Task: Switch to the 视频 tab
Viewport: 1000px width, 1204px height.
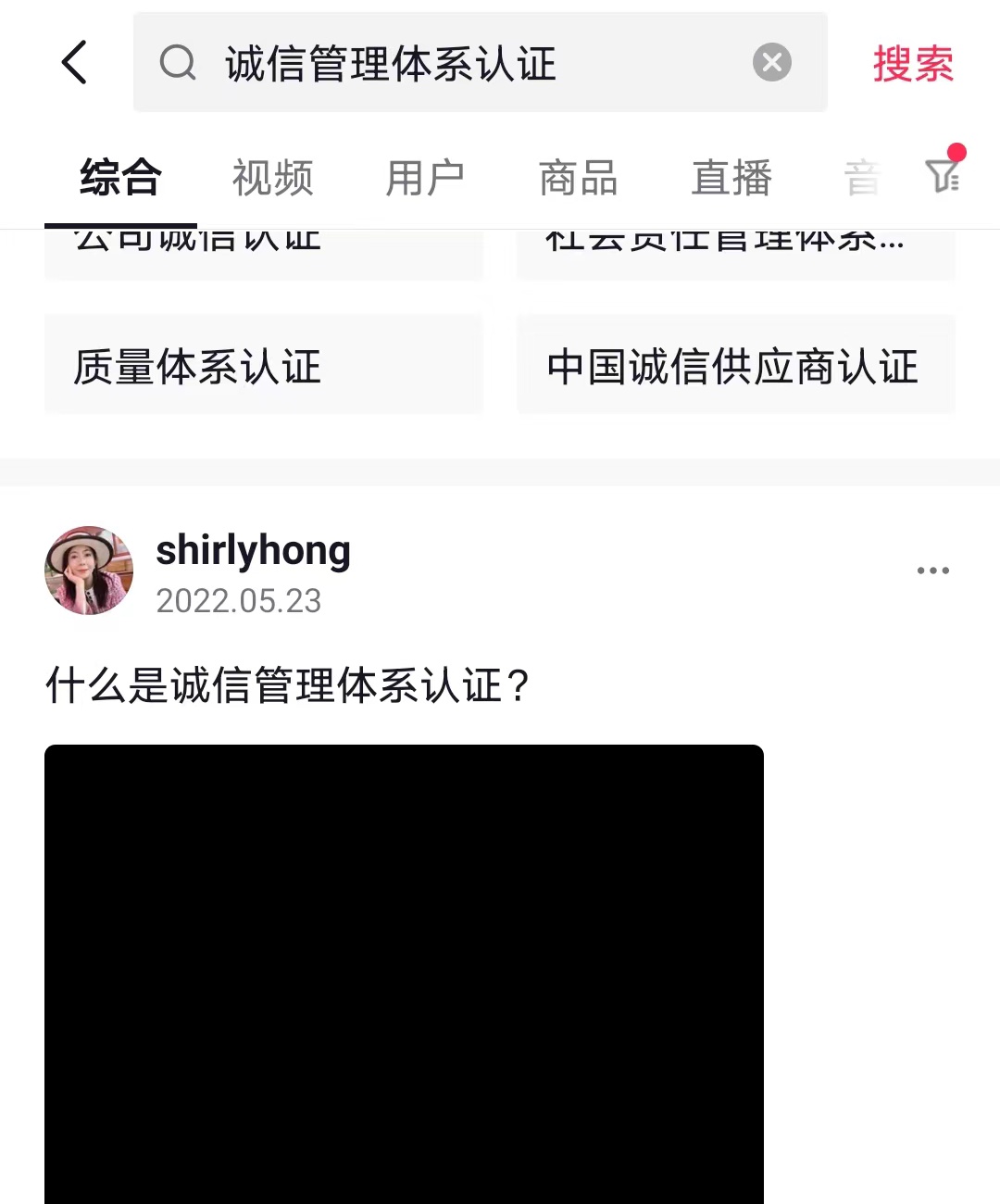Action: [272, 178]
